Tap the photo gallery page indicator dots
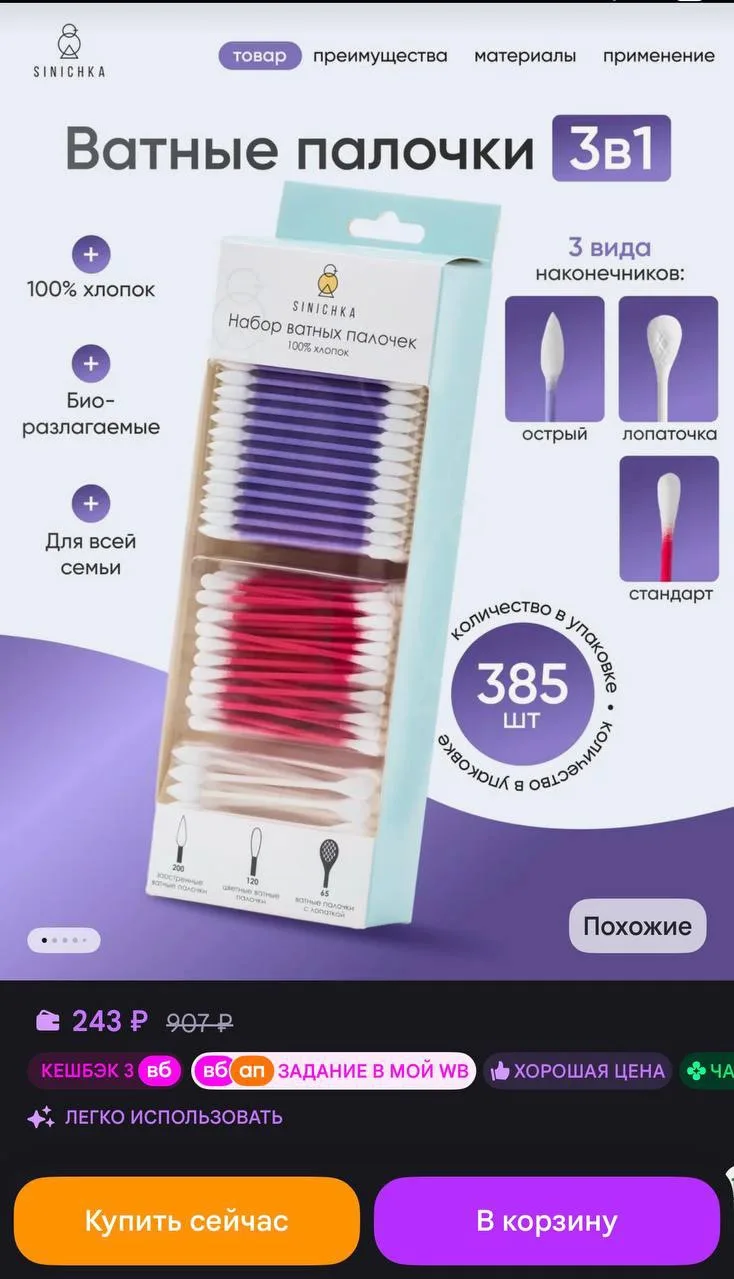Viewport: 734px width, 1279px height. [64, 940]
